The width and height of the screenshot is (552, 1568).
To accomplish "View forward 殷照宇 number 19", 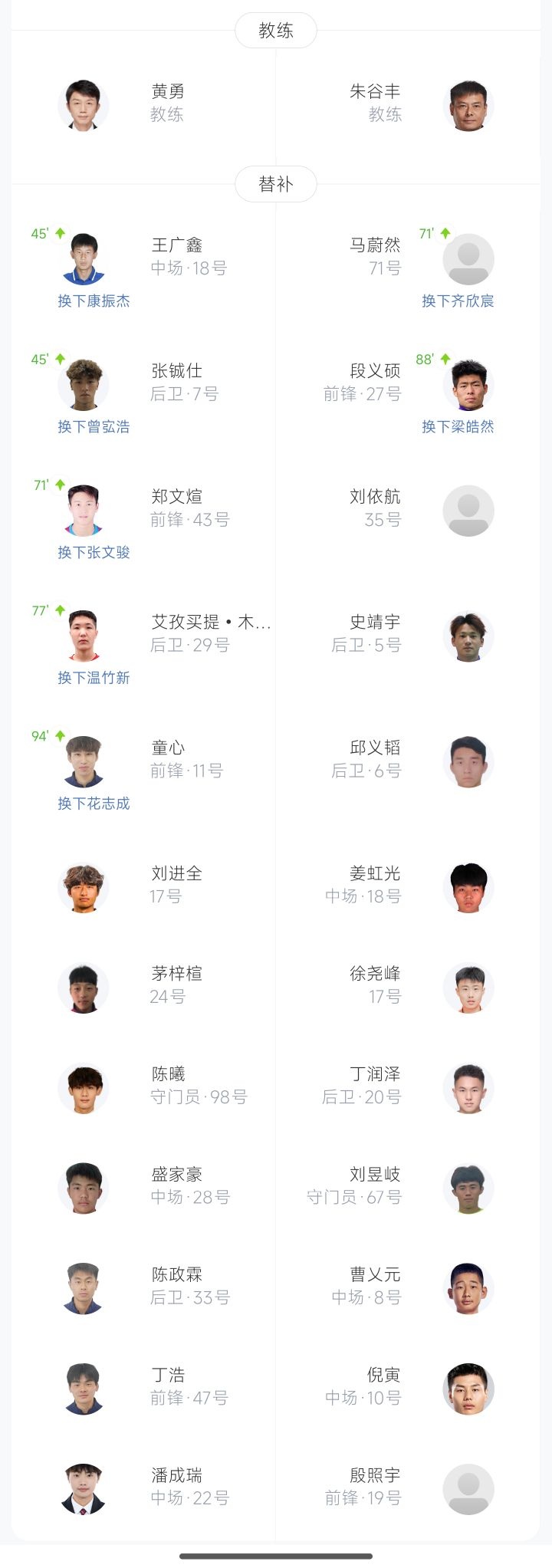I will click(409, 1489).
